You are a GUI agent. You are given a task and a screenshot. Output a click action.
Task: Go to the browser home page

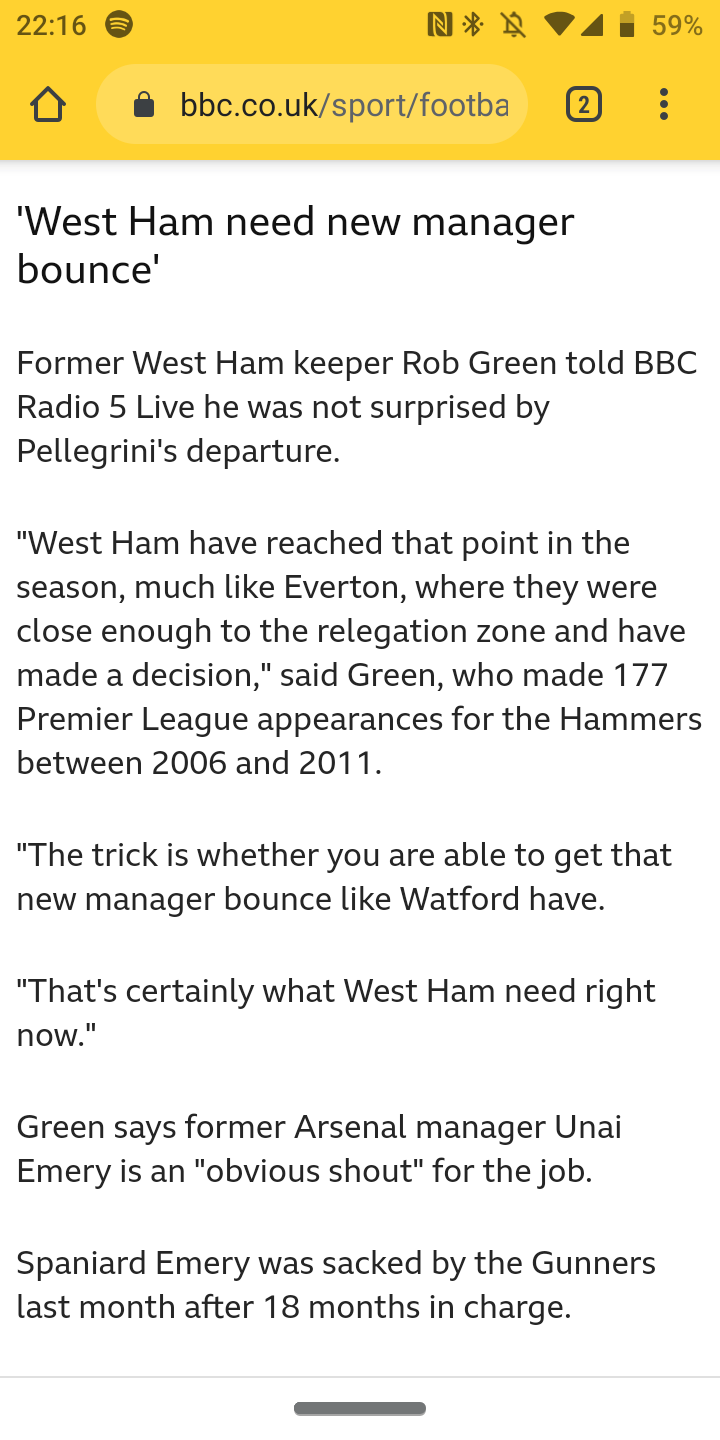coord(47,104)
